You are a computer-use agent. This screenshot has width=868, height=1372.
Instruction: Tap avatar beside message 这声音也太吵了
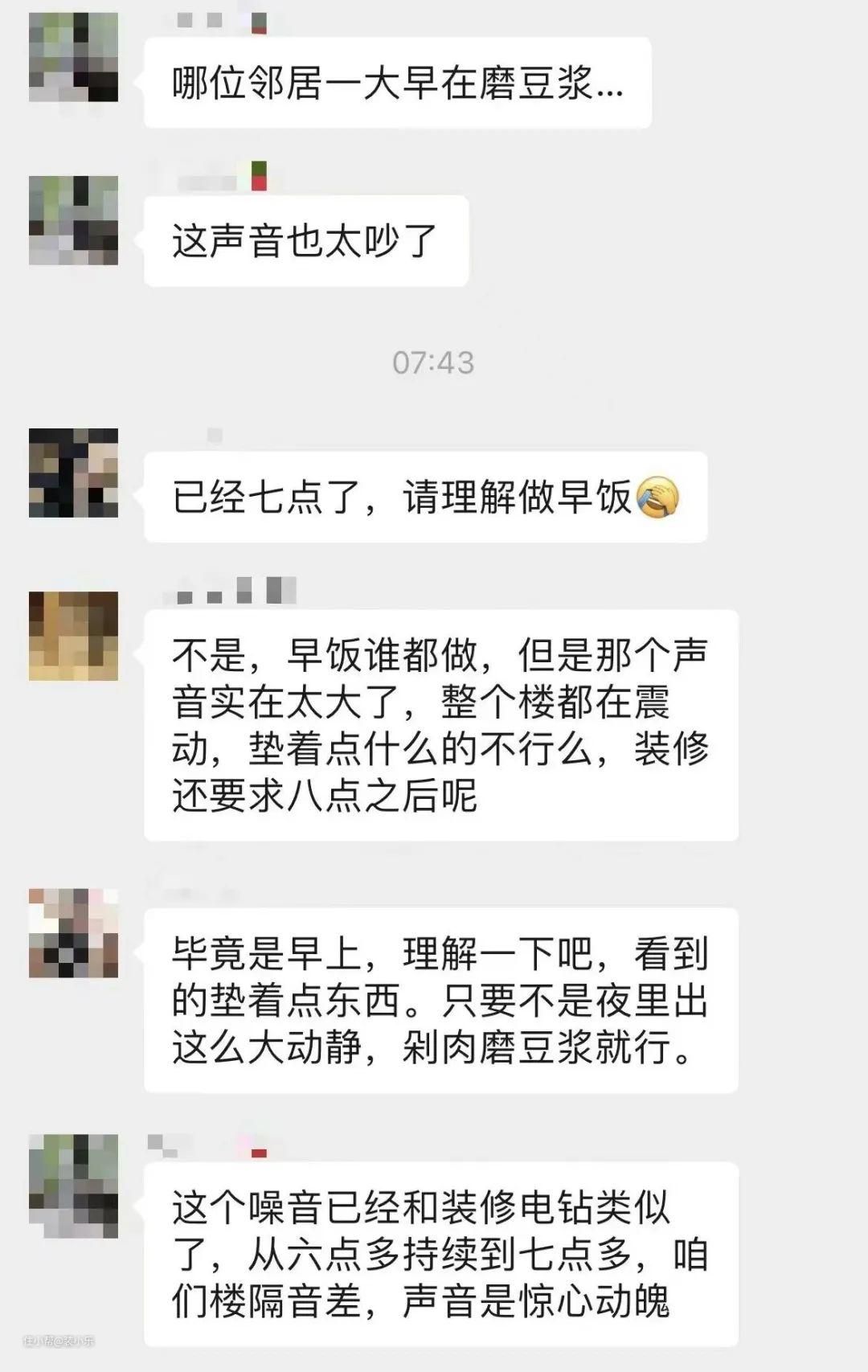click(x=73, y=220)
